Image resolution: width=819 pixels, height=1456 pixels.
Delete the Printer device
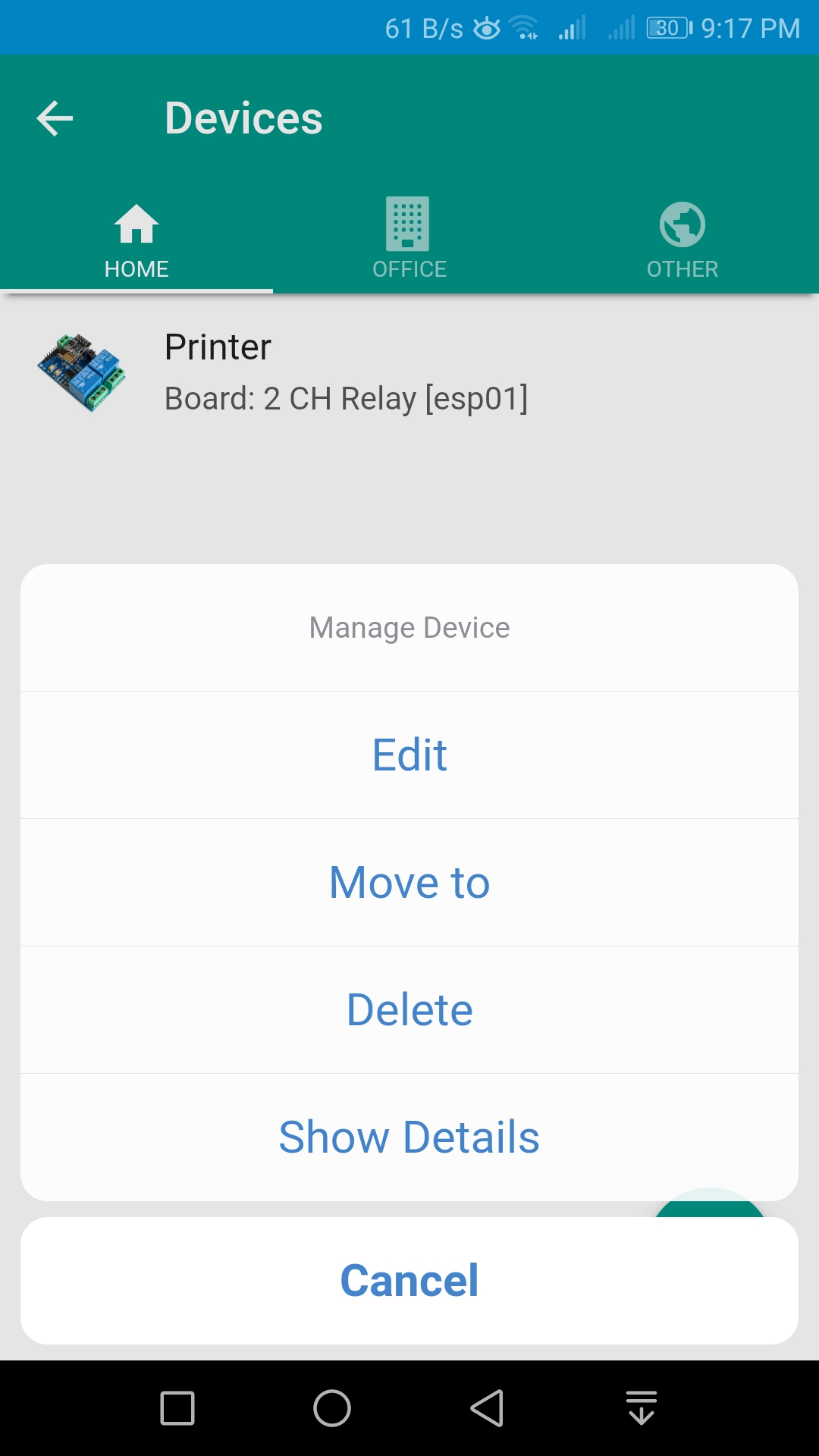[409, 1010]
